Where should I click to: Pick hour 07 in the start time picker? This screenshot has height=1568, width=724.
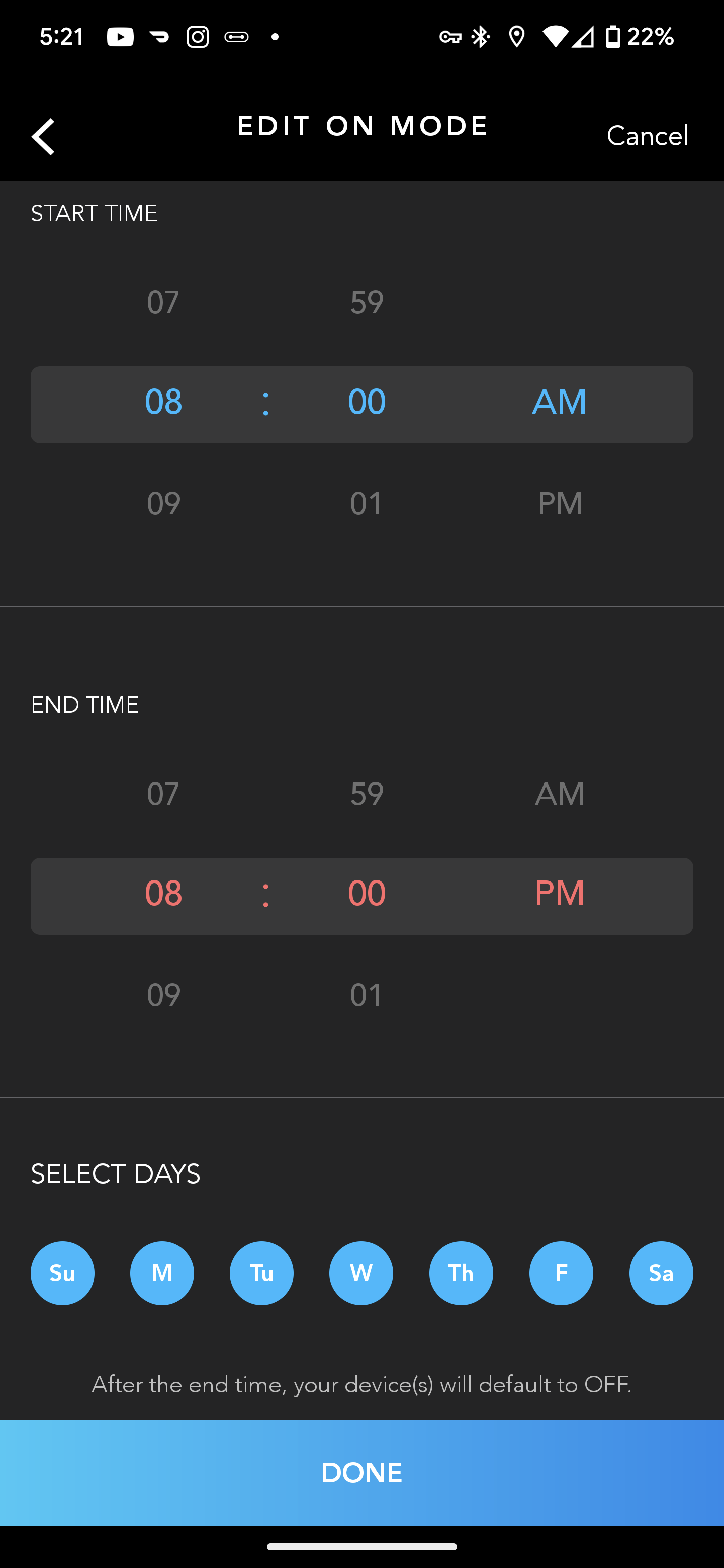pos(163,303)
